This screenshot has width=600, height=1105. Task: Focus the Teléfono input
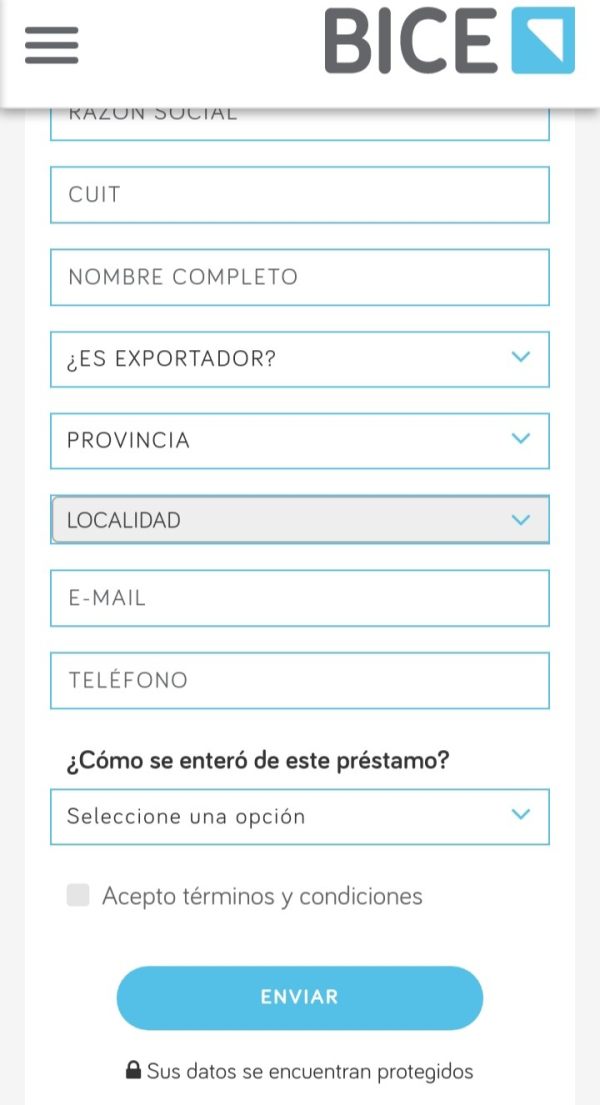(x=300, y=680)
